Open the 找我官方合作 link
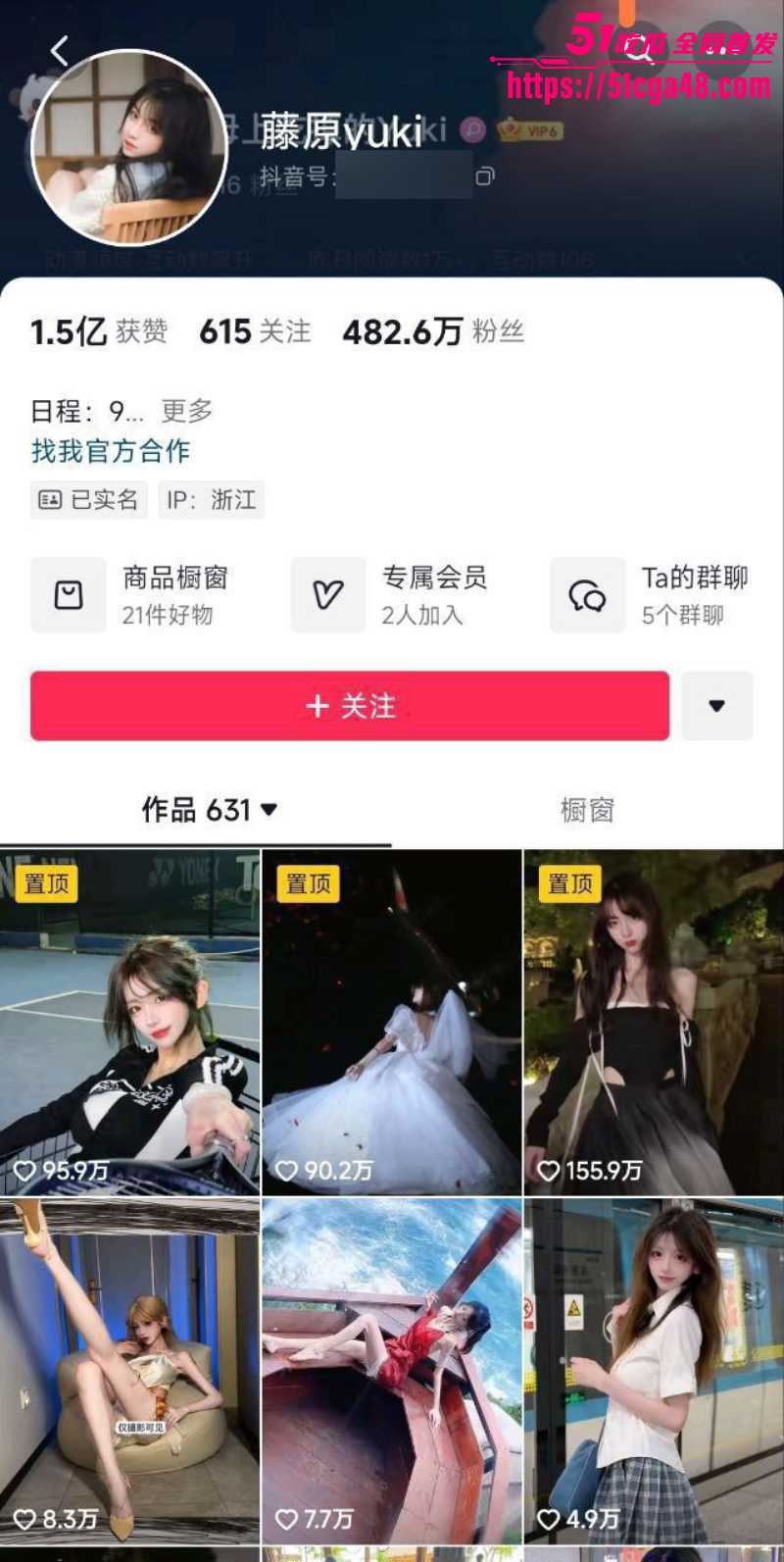The height and width of the screenshot is (1562, 784). (x=111, y=451)
